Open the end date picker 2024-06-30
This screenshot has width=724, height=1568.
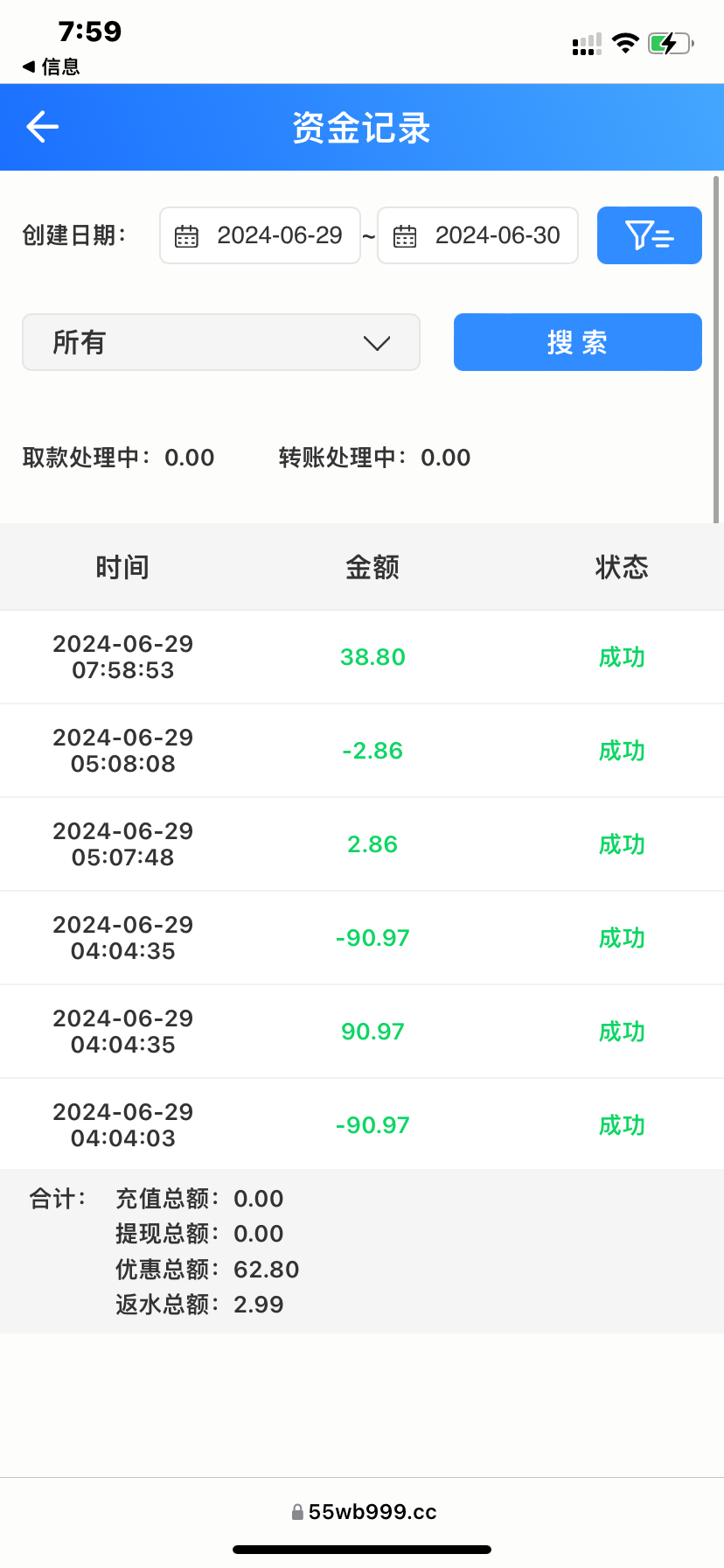point(478,235)
